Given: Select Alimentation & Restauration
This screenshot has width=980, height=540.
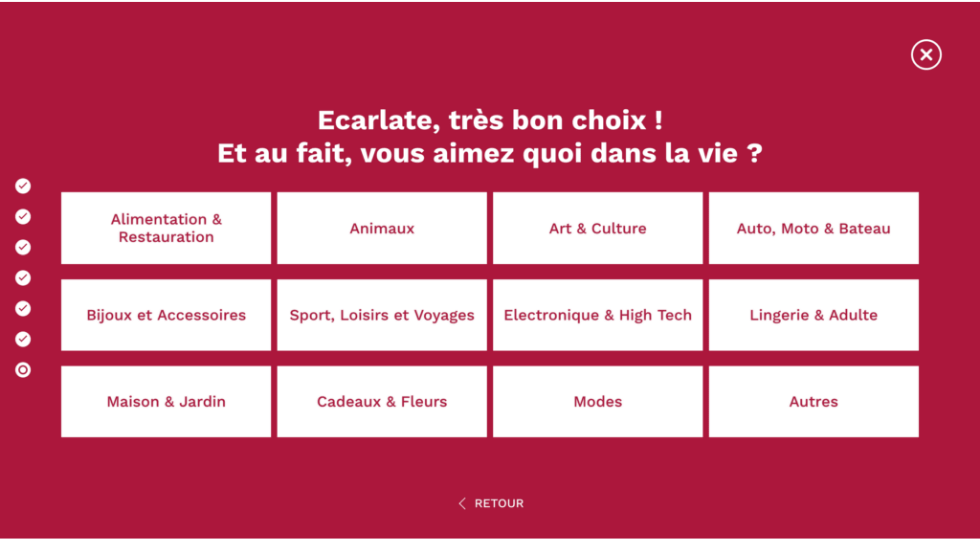Looking at the screenshot, I should tap(166, 228).
